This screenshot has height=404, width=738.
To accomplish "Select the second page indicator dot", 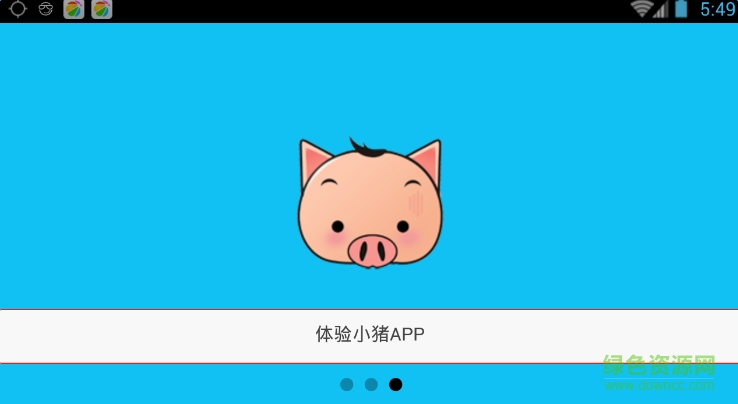I will [371, 384].
